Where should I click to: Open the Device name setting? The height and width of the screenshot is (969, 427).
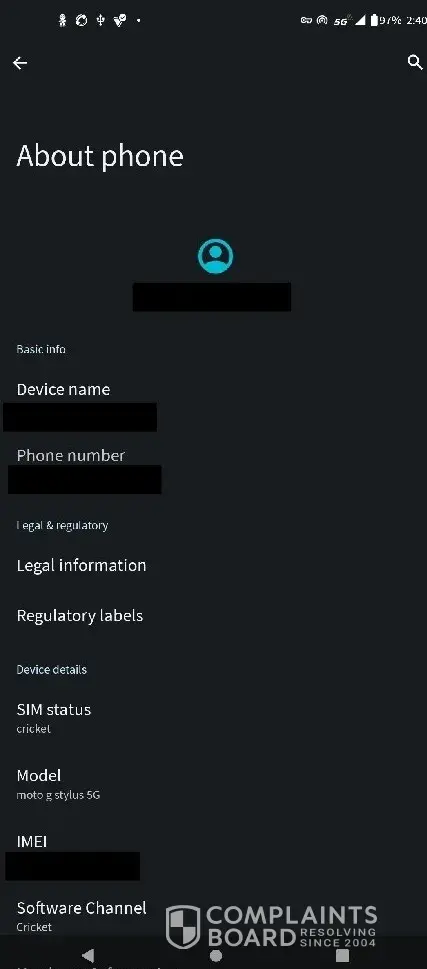[x=213, y=405]
